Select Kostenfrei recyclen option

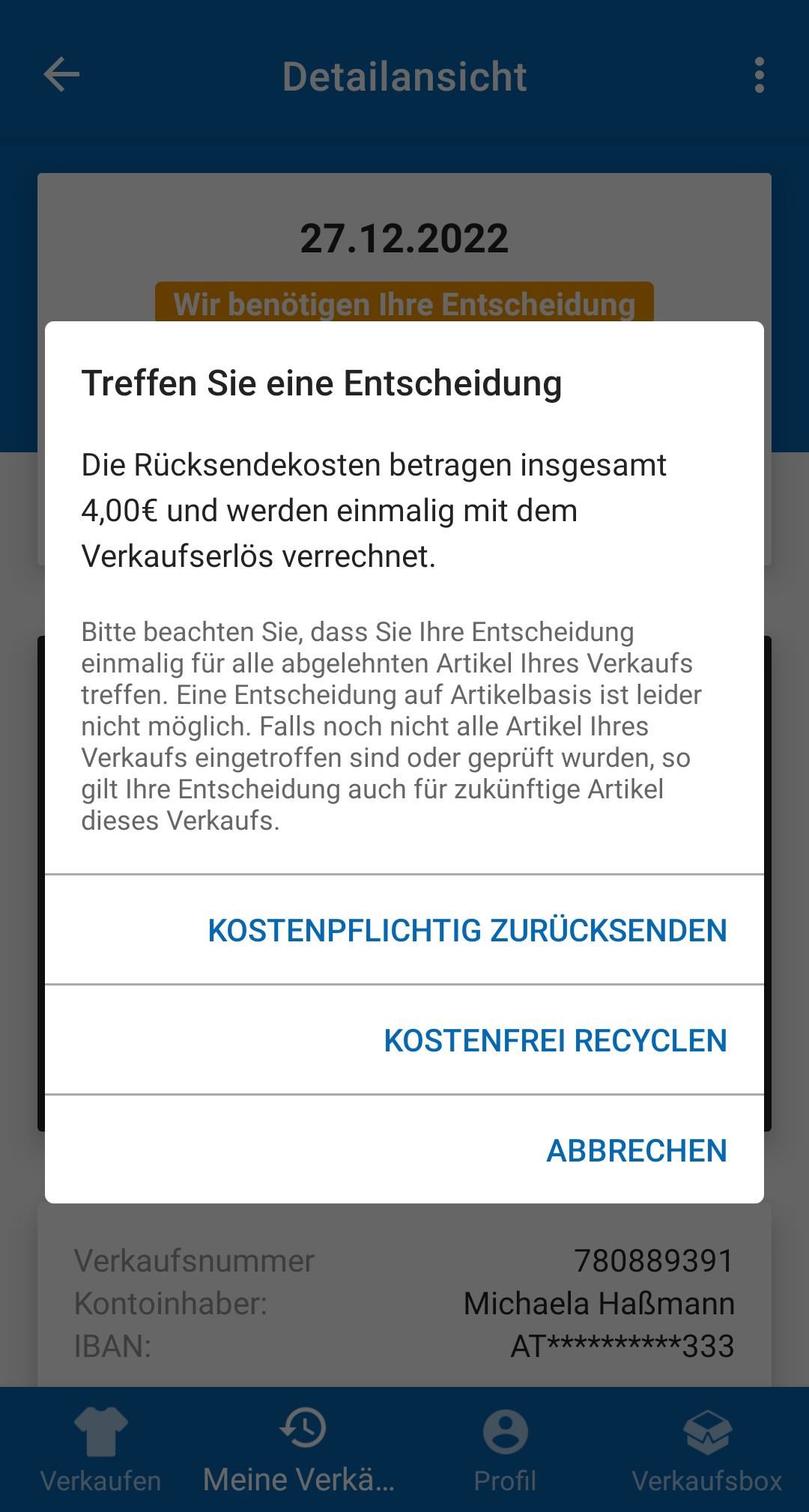554,1040
